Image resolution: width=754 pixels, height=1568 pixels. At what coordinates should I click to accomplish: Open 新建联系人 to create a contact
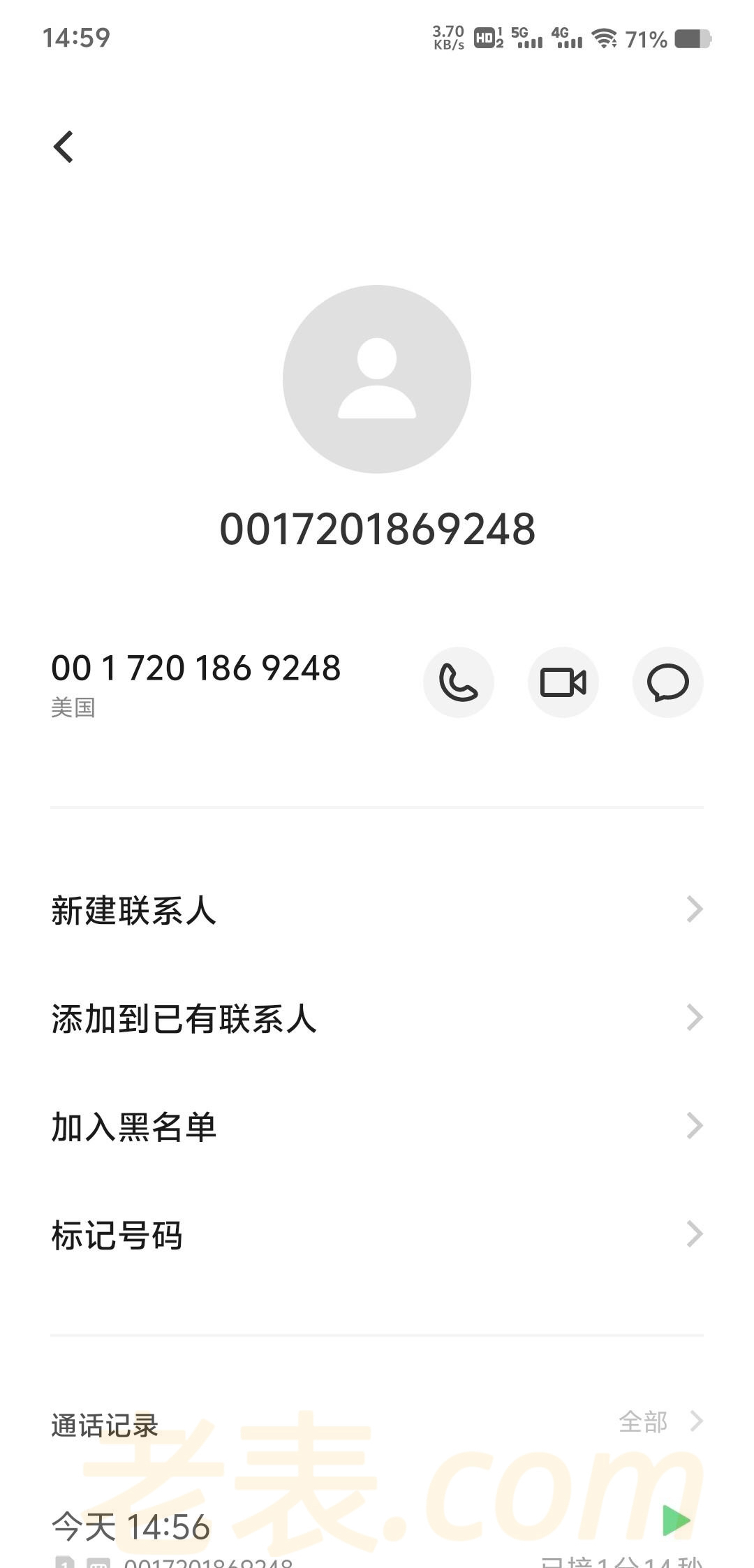tap(377, 910)
